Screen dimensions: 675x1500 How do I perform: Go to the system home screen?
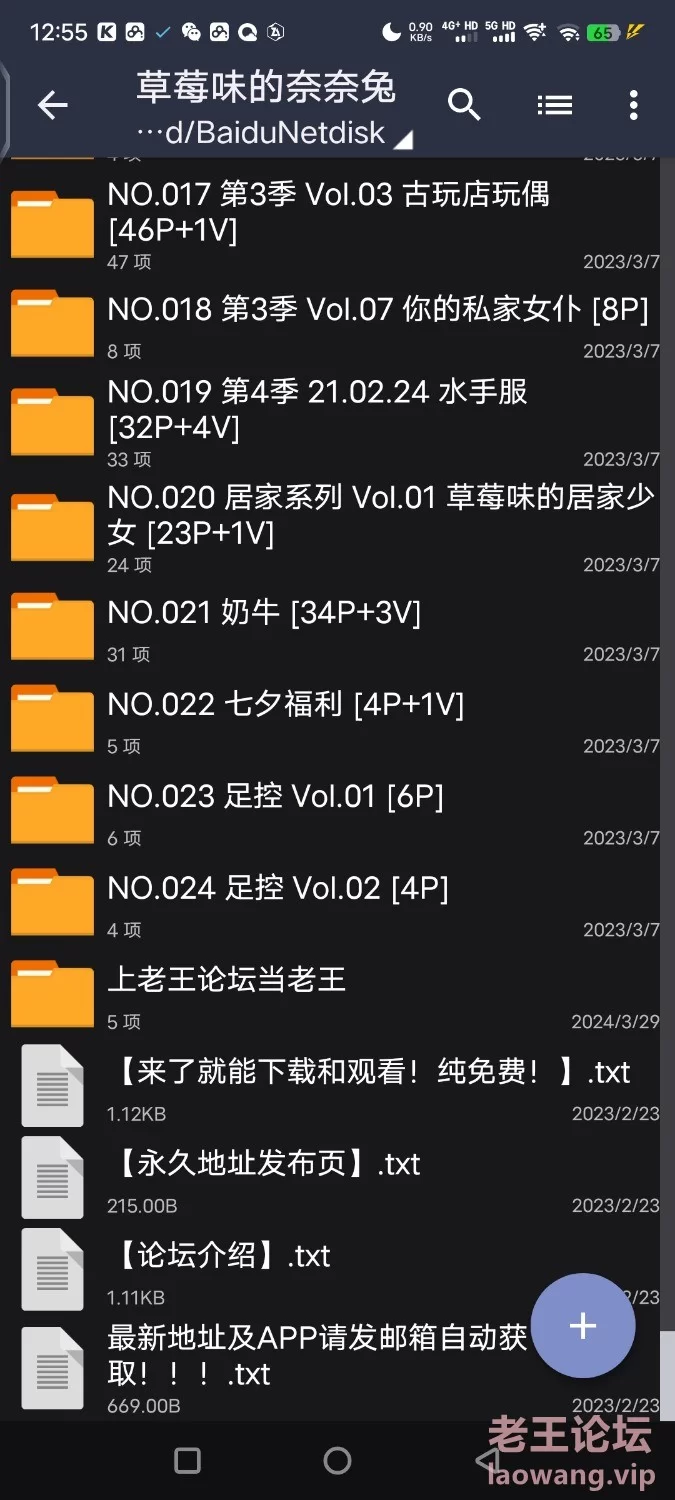click(x=337, y=1461)
